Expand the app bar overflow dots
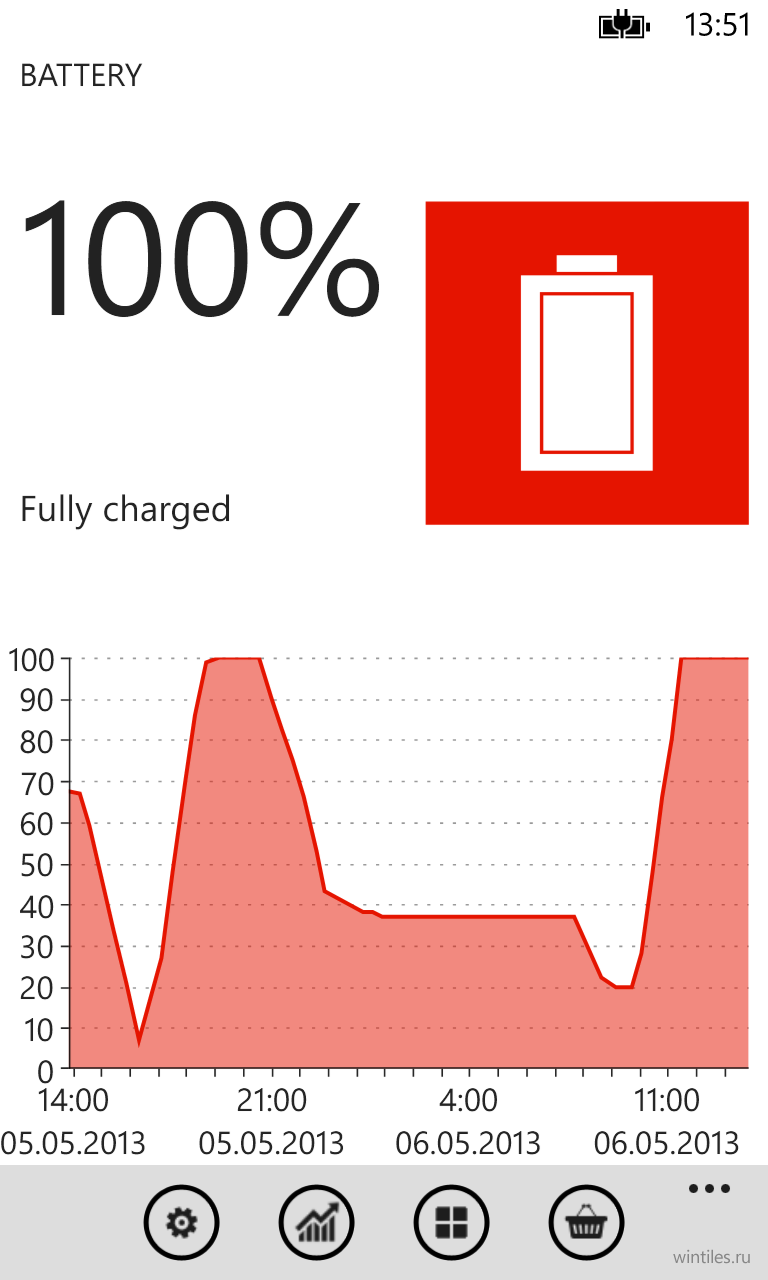Screen dimensions: 768x1280 click(709, 1189)
